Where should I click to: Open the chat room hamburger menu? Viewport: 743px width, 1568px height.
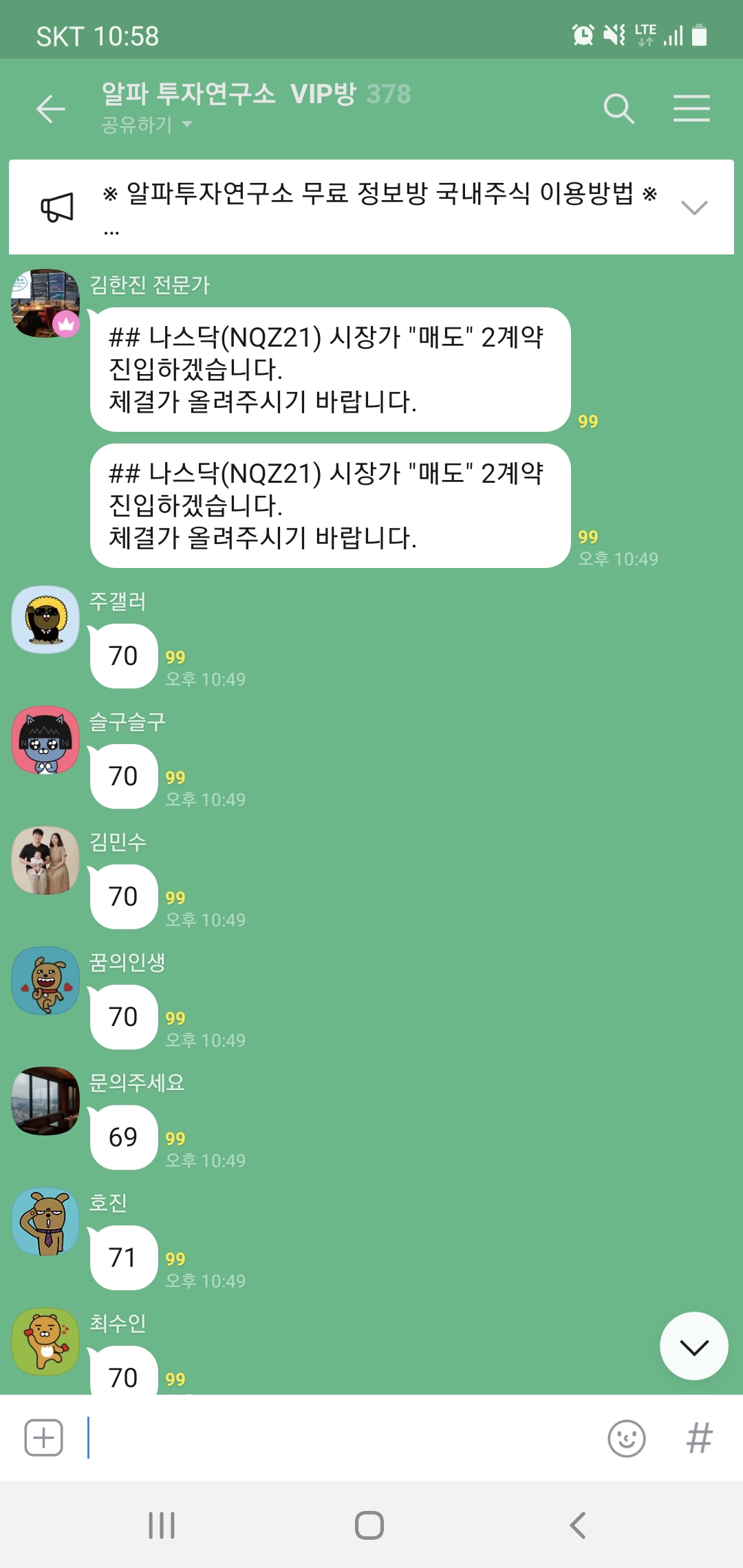point(691,109)
